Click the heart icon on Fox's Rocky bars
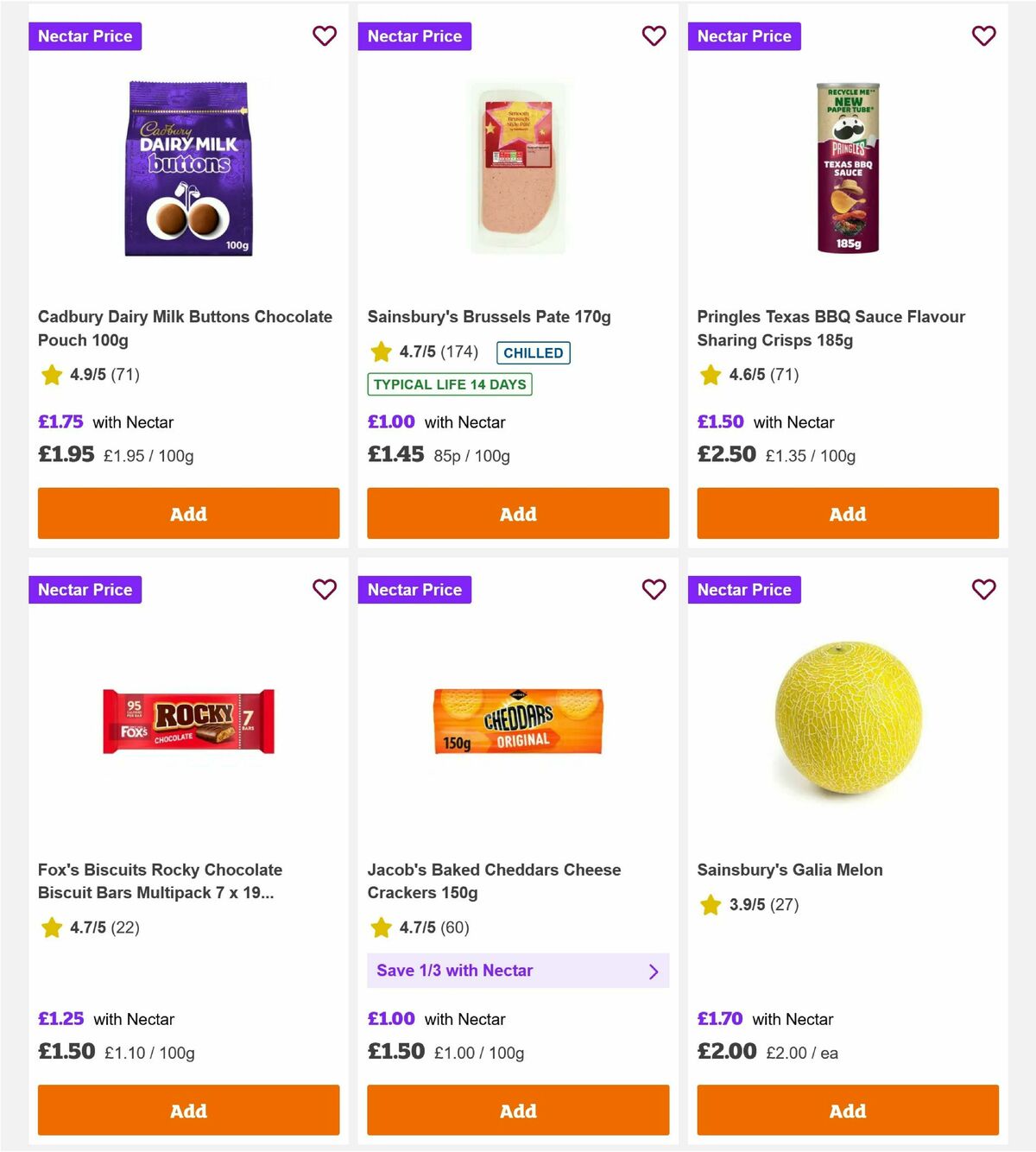Viewport: 1036px width, 1152px height. pyautogui.click(x=325, y=590)
